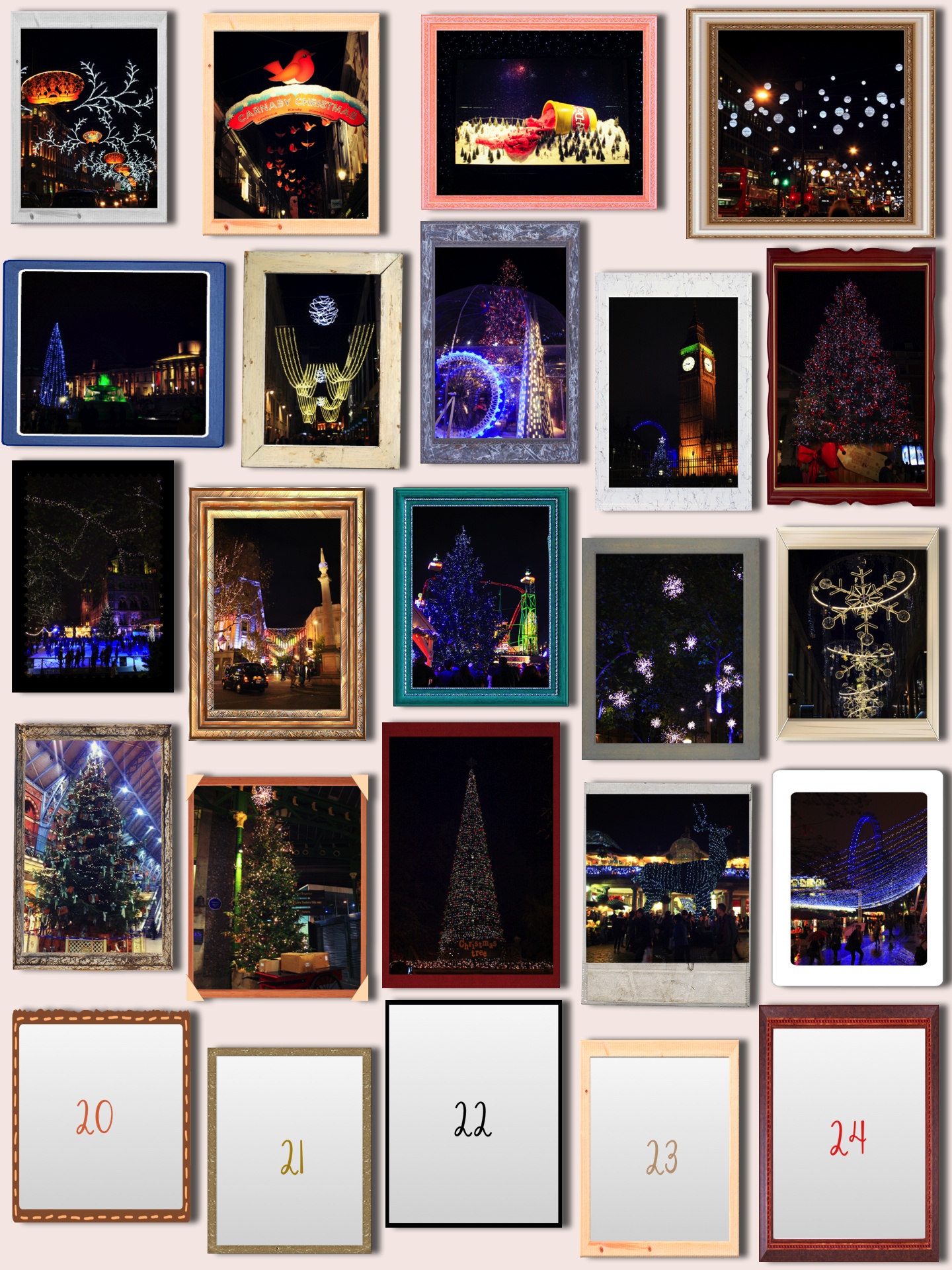Open the white globe street lights photo
Screen dimensions: 952x1270
(x=811, y=123)
